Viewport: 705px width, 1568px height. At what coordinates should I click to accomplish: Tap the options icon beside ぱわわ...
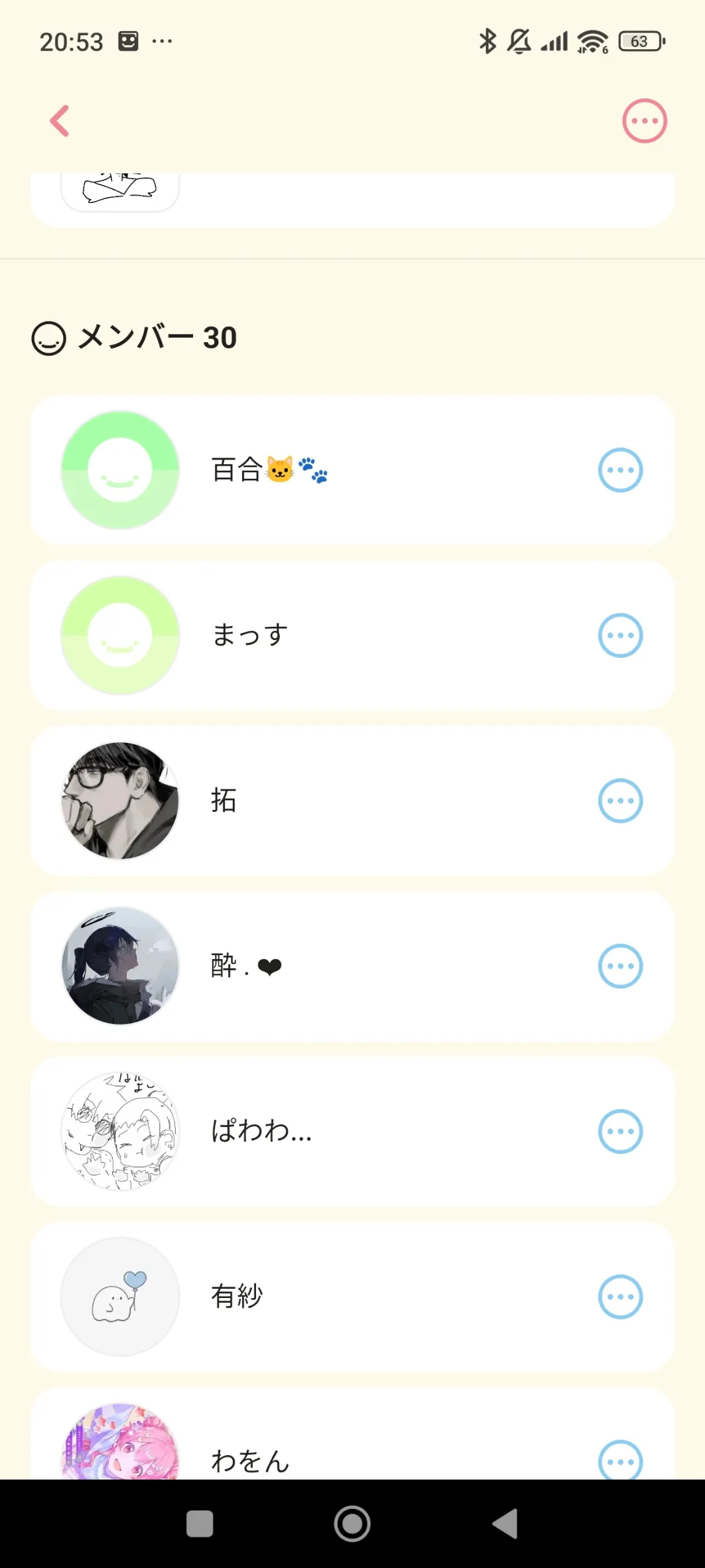pos(620,1132)
